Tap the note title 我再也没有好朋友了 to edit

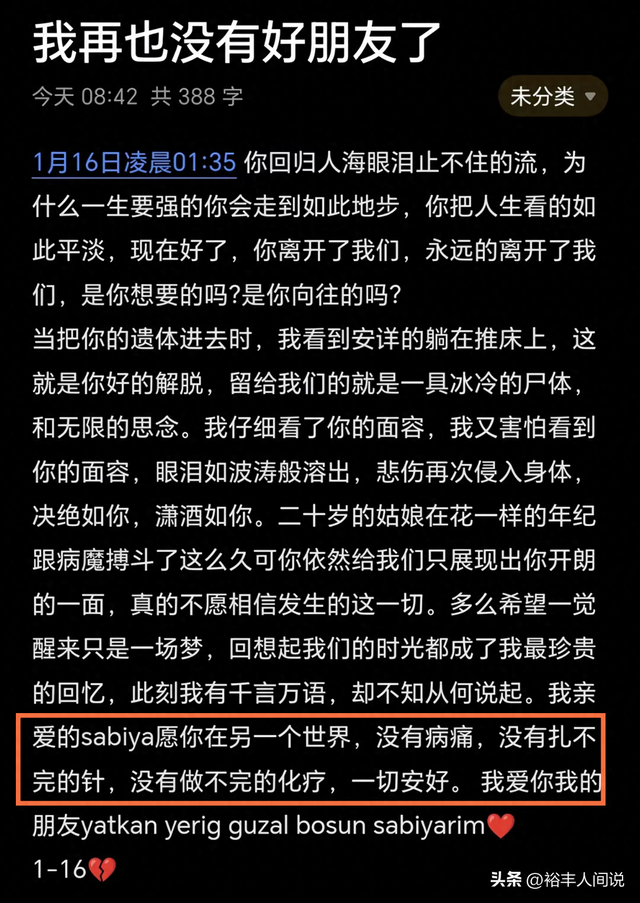[x=237, y=41]
